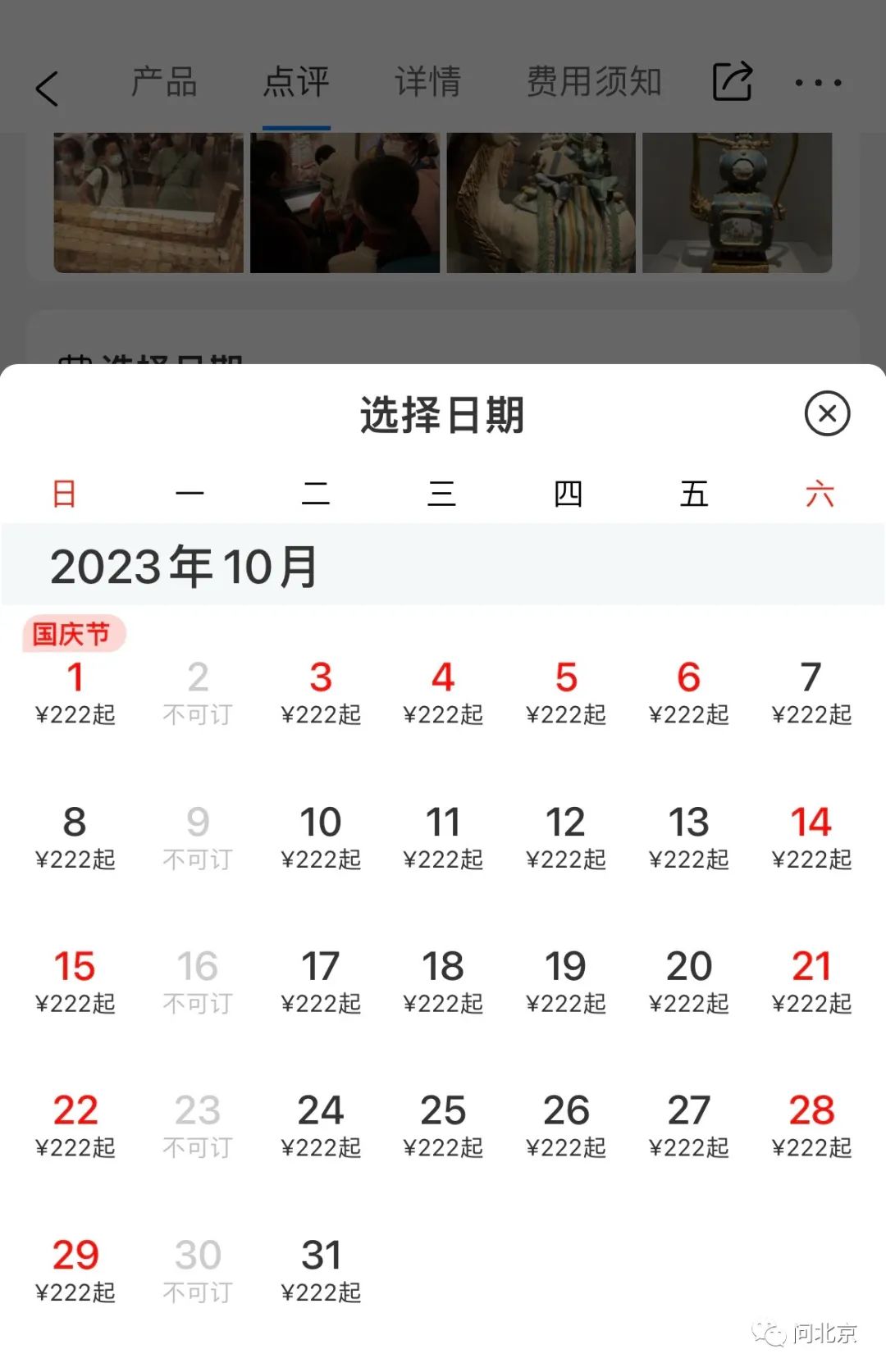
Task: Select October 1 国庆节 date
Action: click(x=75, y=692)
